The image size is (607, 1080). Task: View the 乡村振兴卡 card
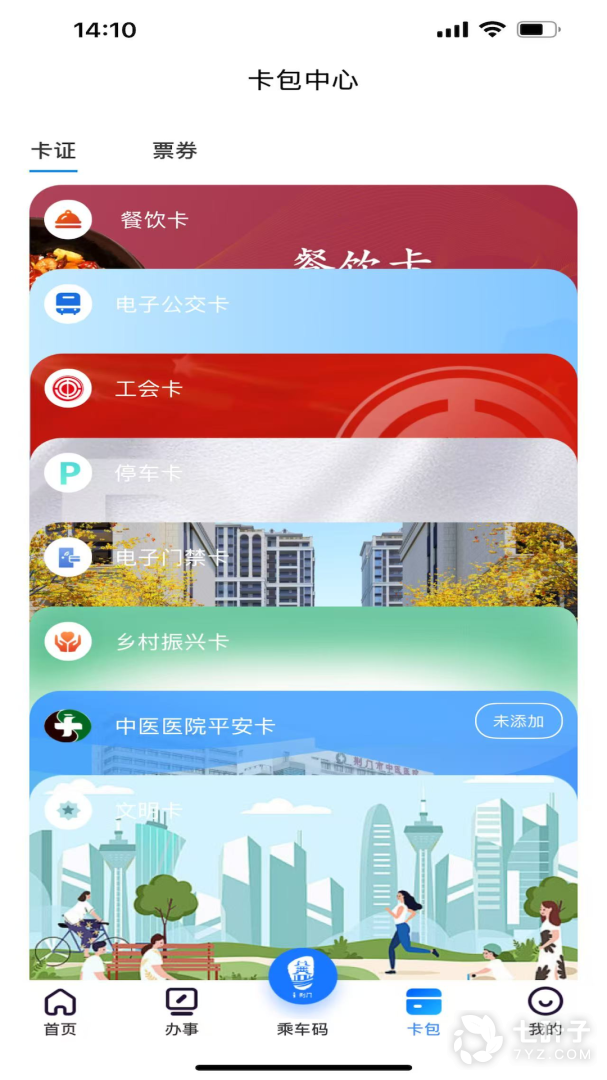tap(171, 642)
